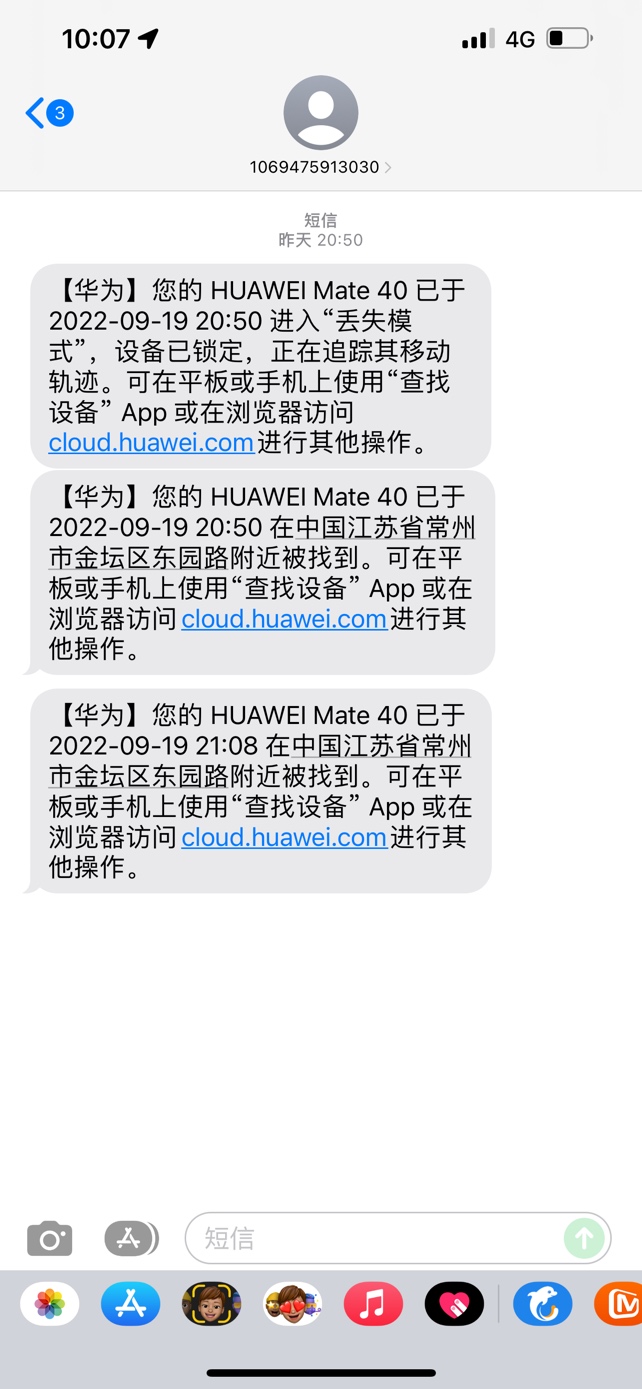Screen dimensions: 642x1389
Task: Open Memoji in the app strip
Action: coord(211,1304)
